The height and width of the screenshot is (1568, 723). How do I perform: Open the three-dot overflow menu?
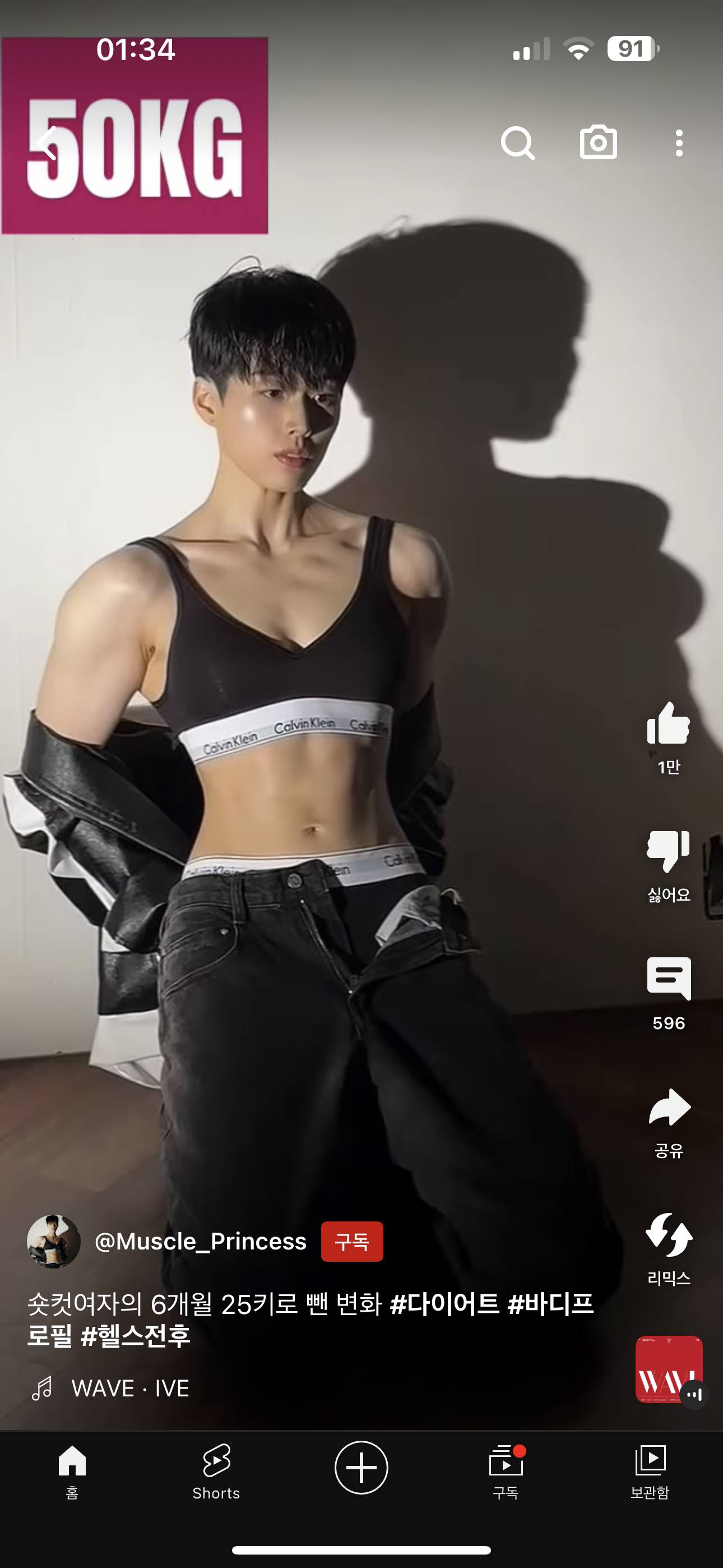tap(679, 143)
